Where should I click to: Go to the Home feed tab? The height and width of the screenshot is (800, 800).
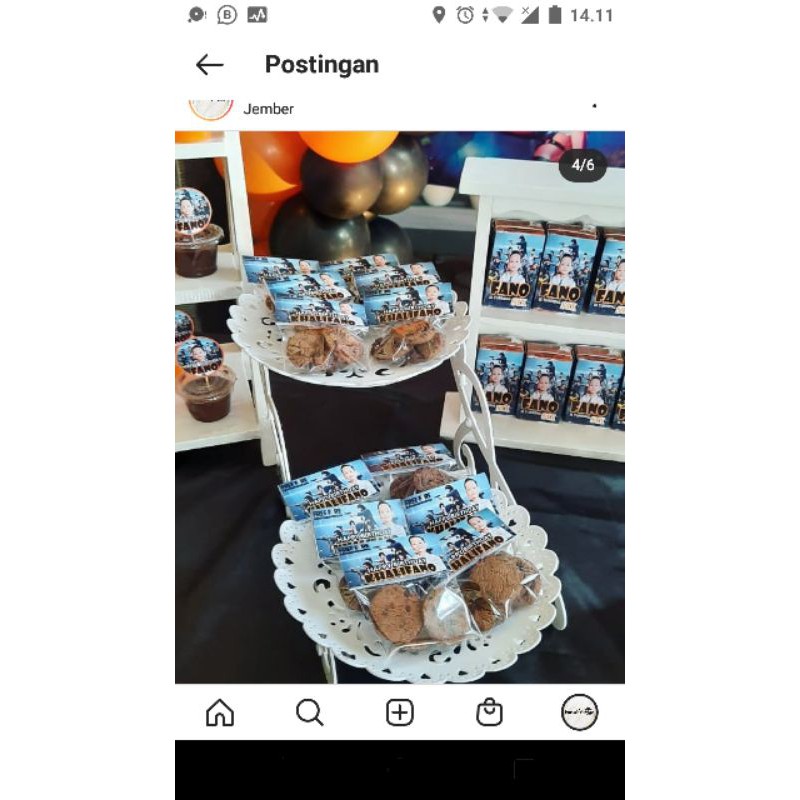point(220,712)
